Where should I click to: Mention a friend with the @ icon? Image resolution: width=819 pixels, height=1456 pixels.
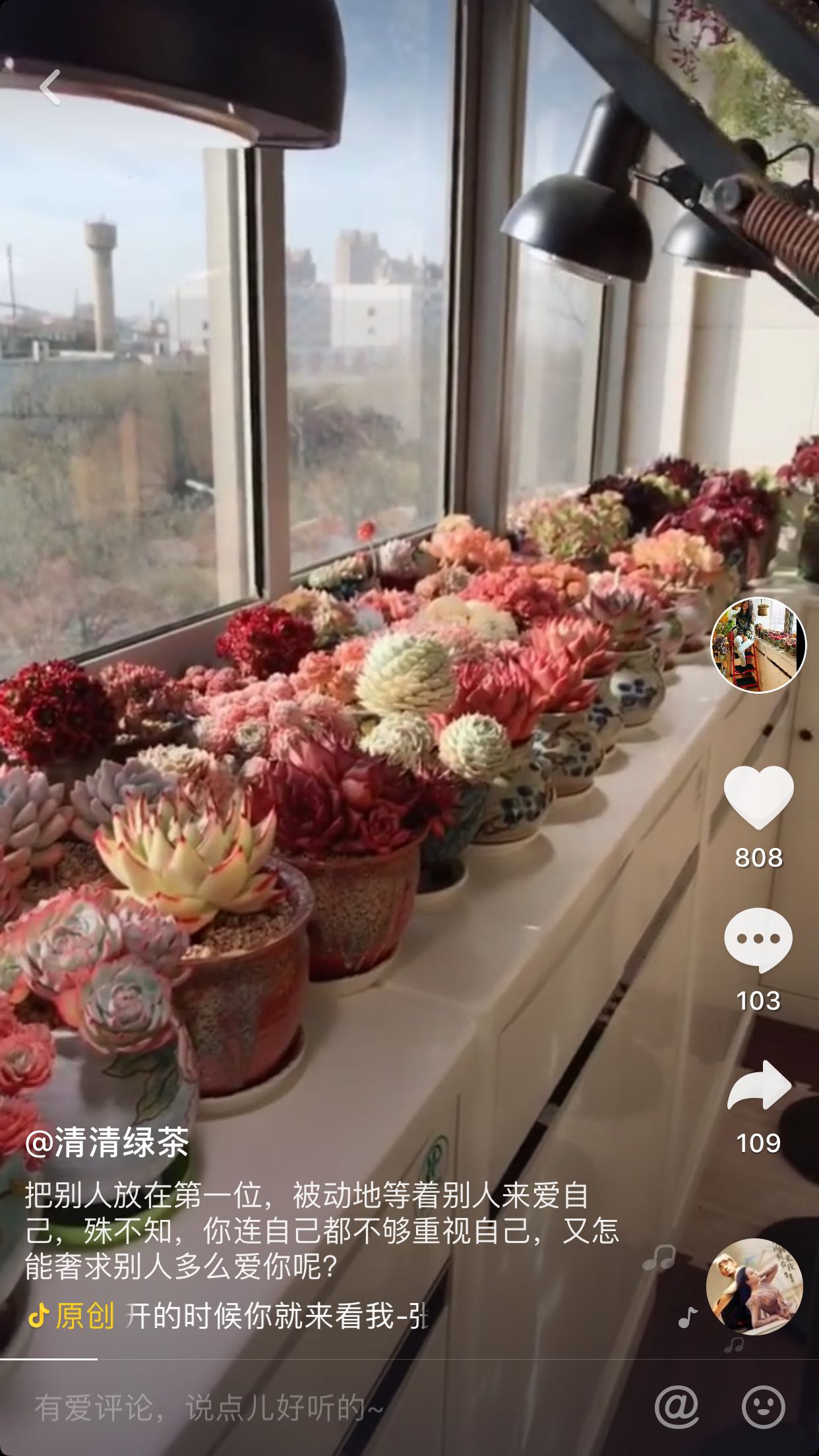point(677,1407)
